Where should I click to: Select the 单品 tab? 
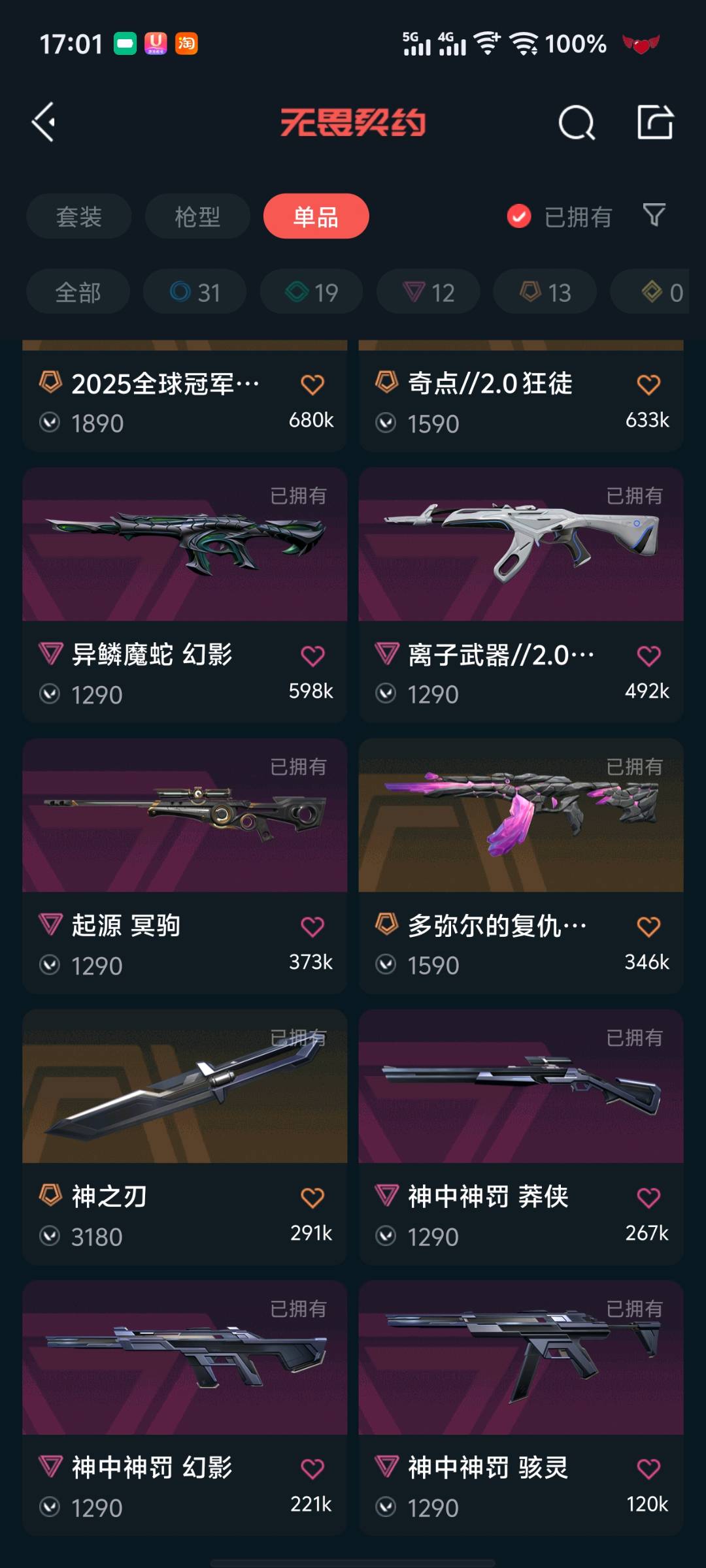[316, 216]
